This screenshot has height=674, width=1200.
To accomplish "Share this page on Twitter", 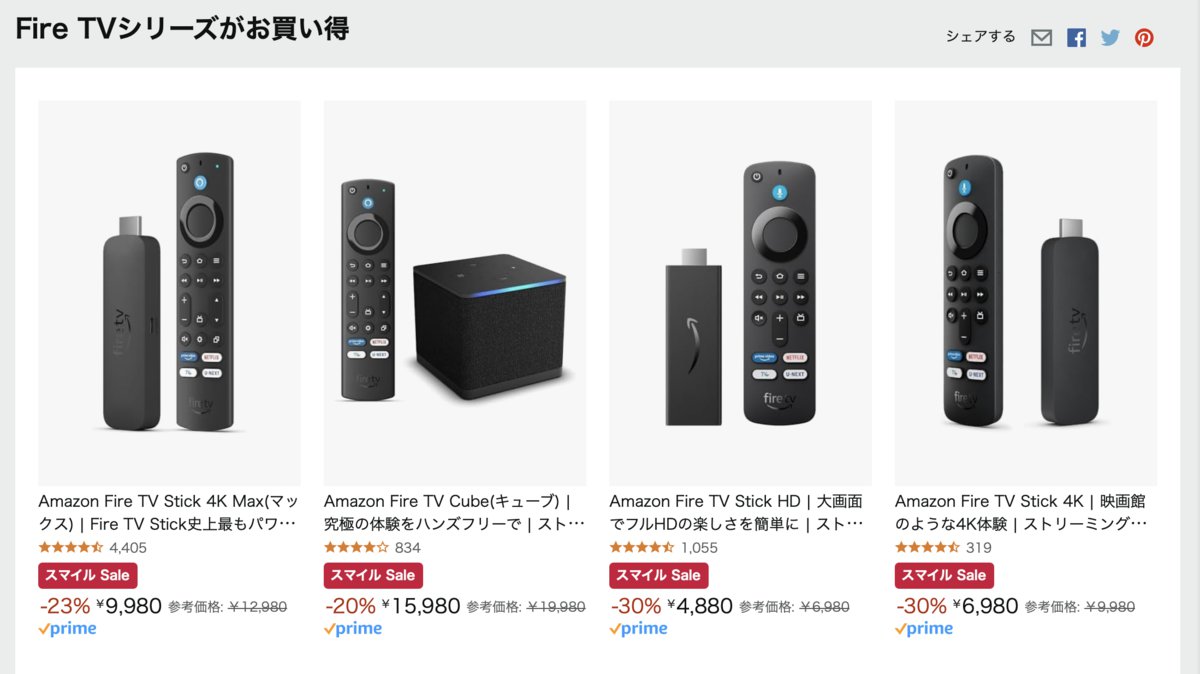I will coord(1110,38).
